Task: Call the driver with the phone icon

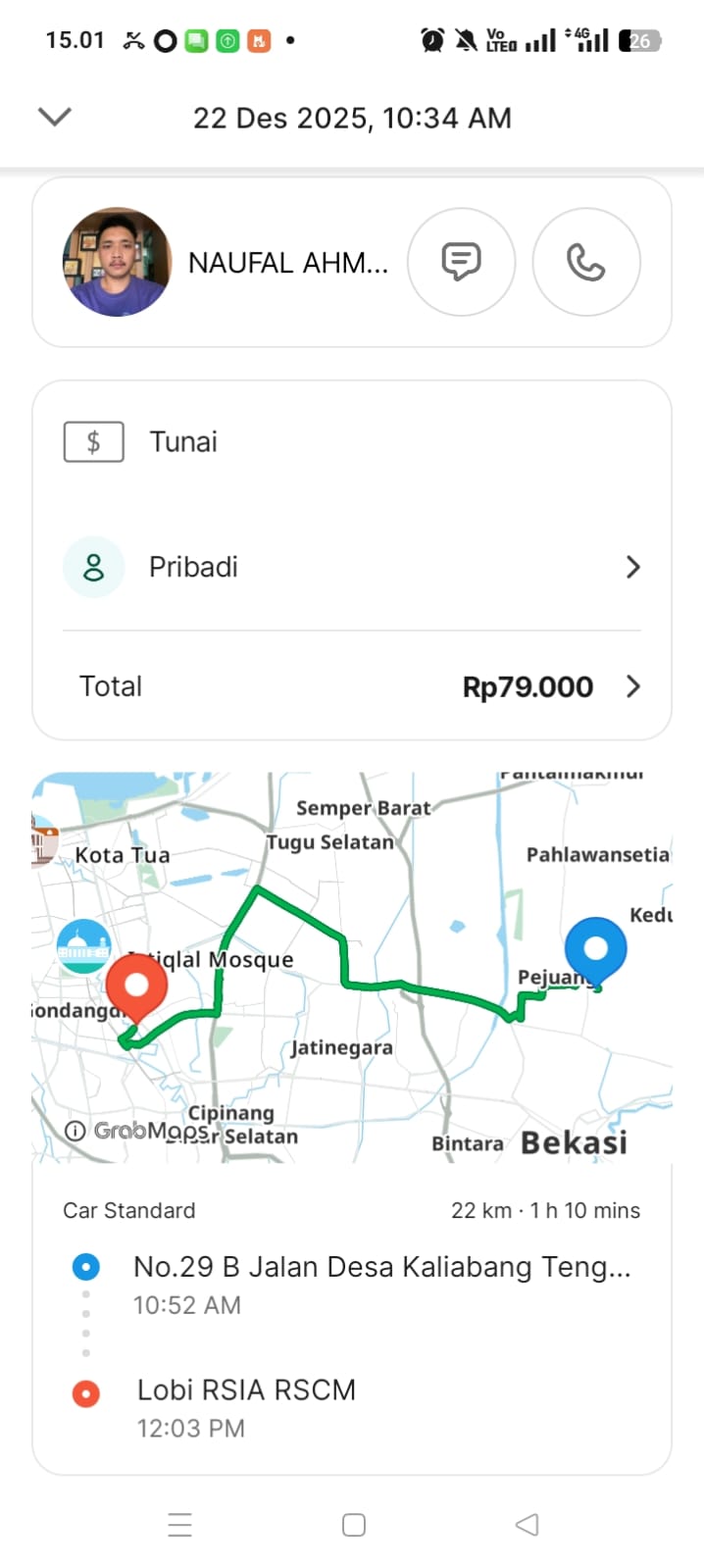Action: pos(586,262)
